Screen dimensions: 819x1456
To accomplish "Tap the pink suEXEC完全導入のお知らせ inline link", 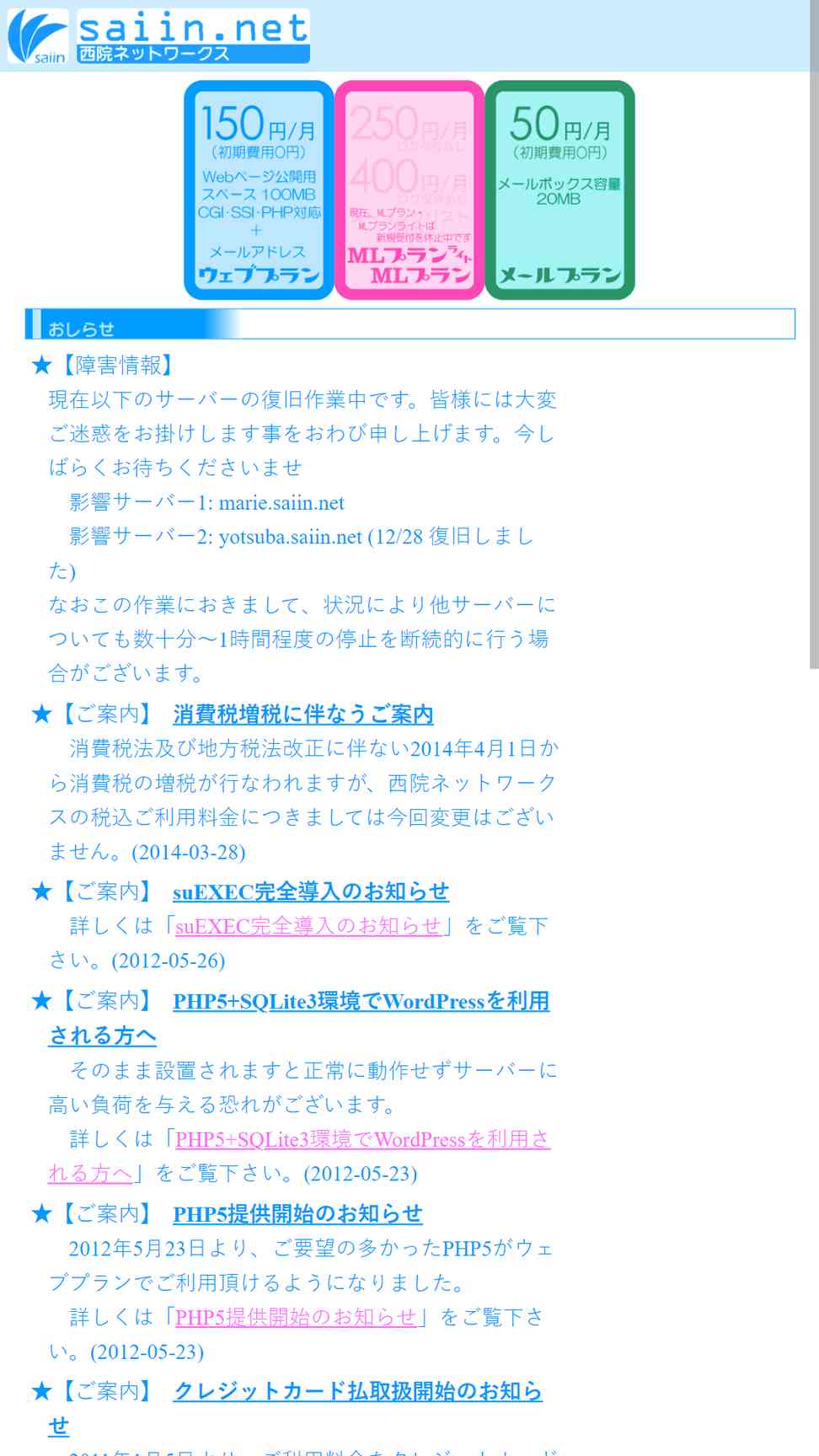I will point(308,926).
